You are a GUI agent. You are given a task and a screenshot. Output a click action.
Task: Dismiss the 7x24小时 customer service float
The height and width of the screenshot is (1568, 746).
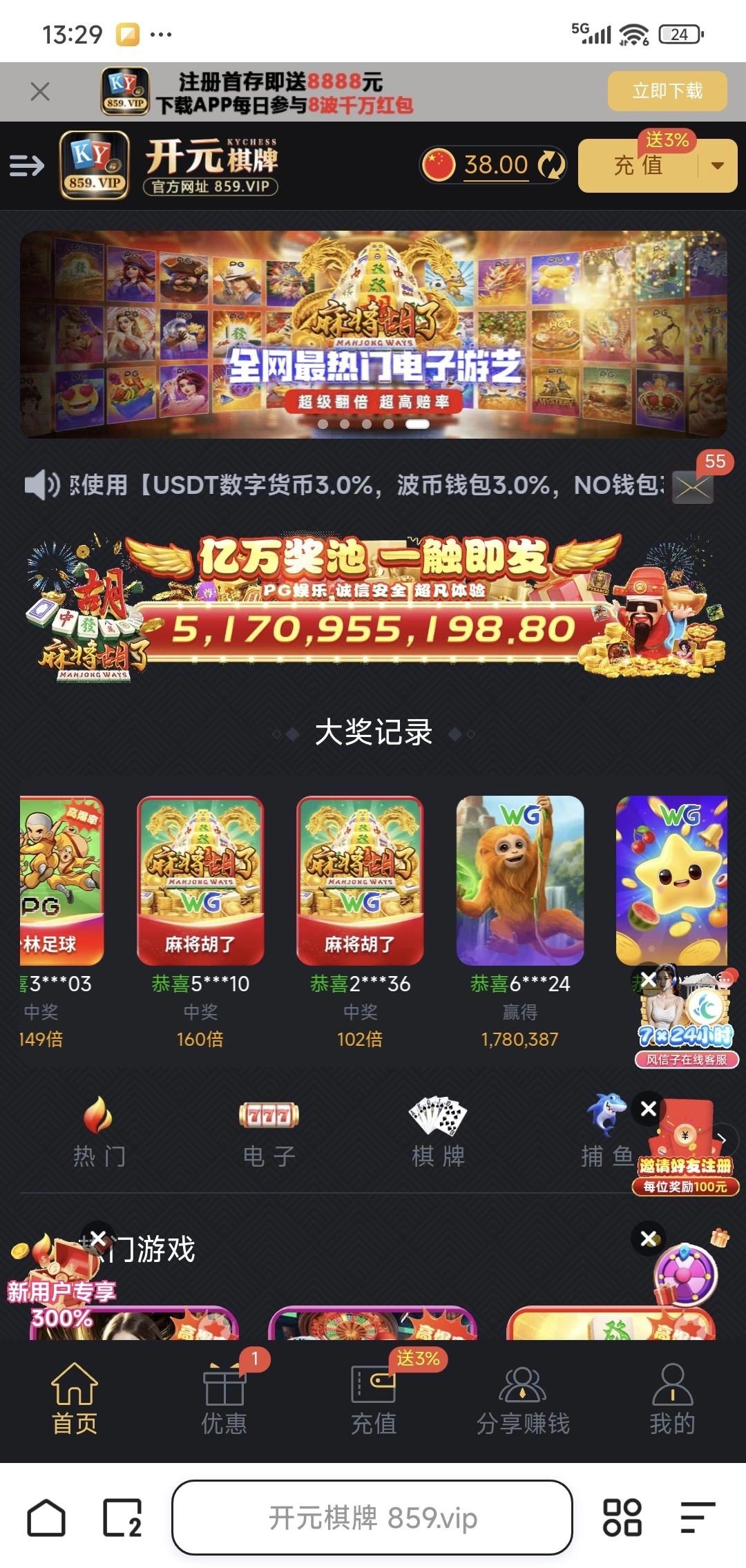(648, 979)
